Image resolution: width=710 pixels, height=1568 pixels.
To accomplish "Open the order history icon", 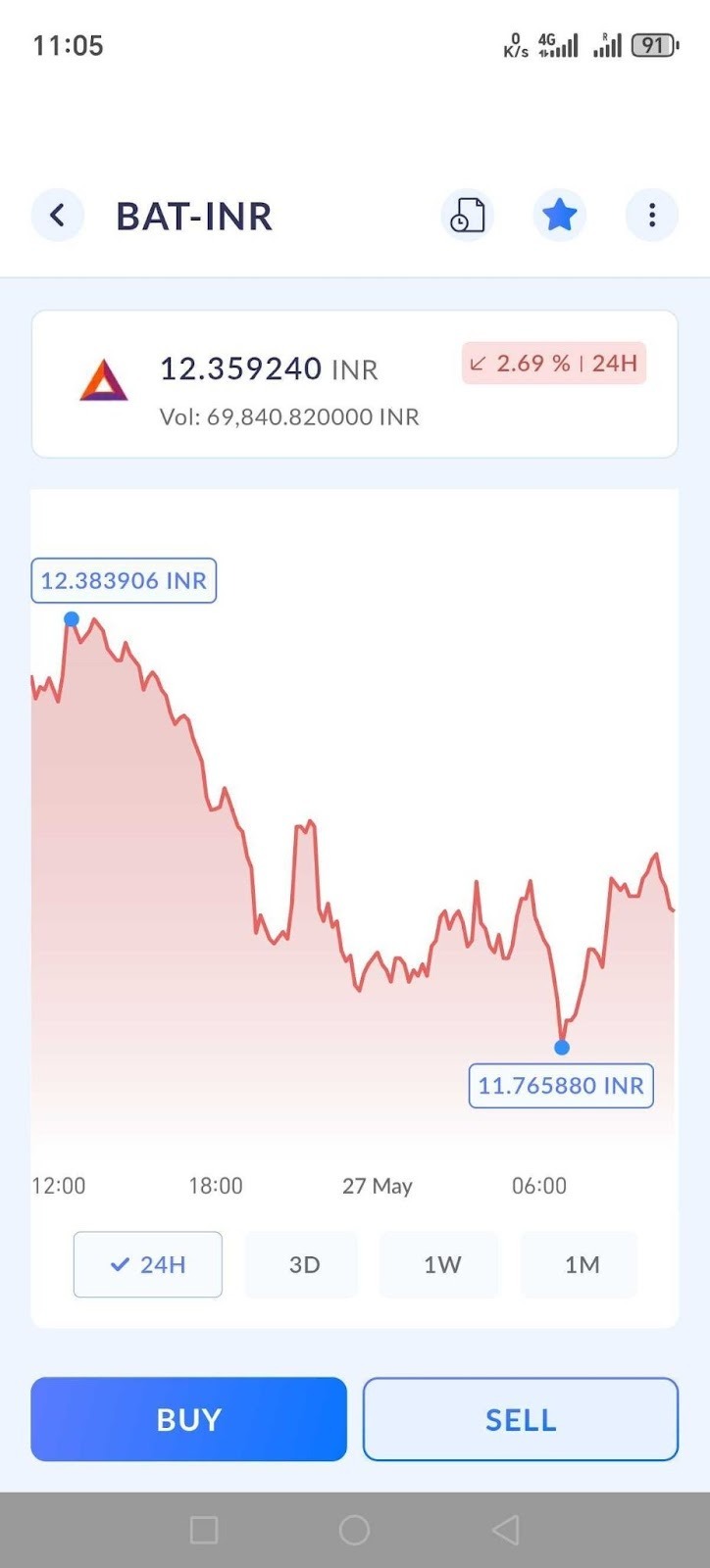I will point(467,216).
